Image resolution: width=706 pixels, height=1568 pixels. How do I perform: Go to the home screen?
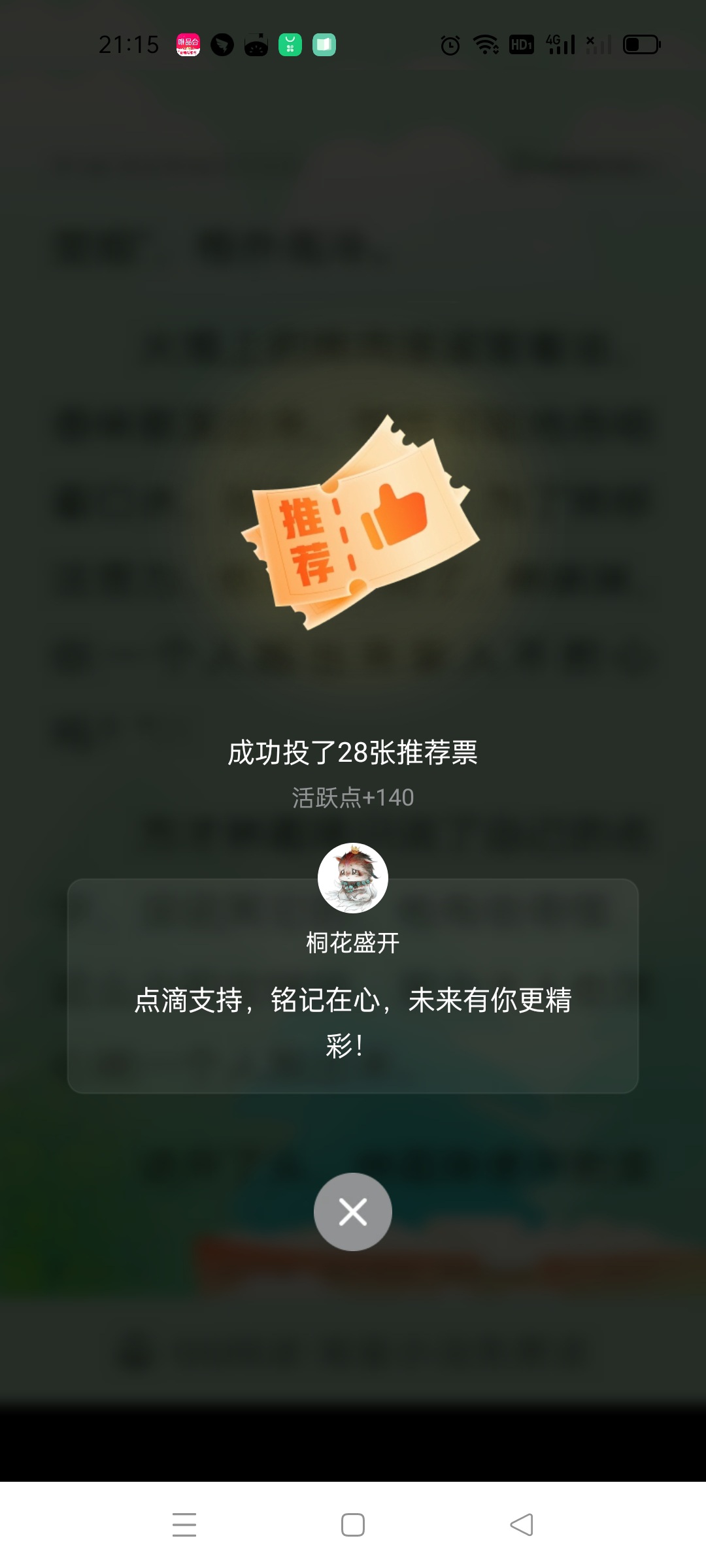tap(353, 1524)
